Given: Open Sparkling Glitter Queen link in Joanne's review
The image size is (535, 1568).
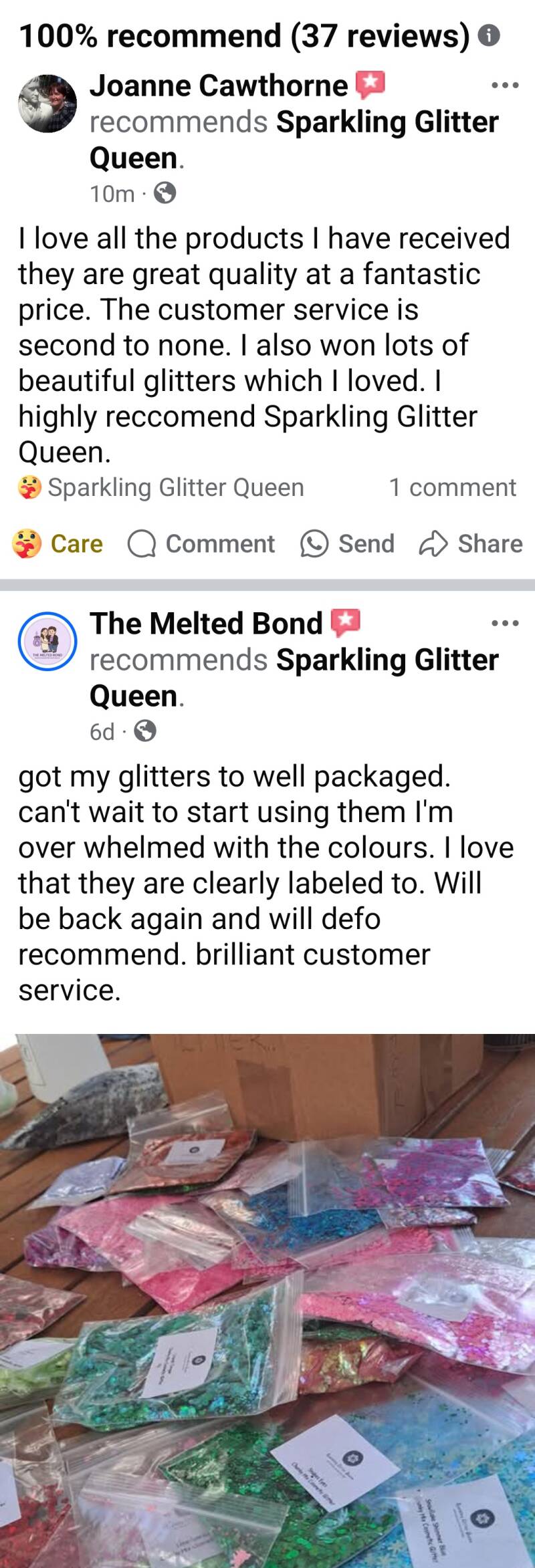Looking at the screenshot, I should [x=387, y=123].
